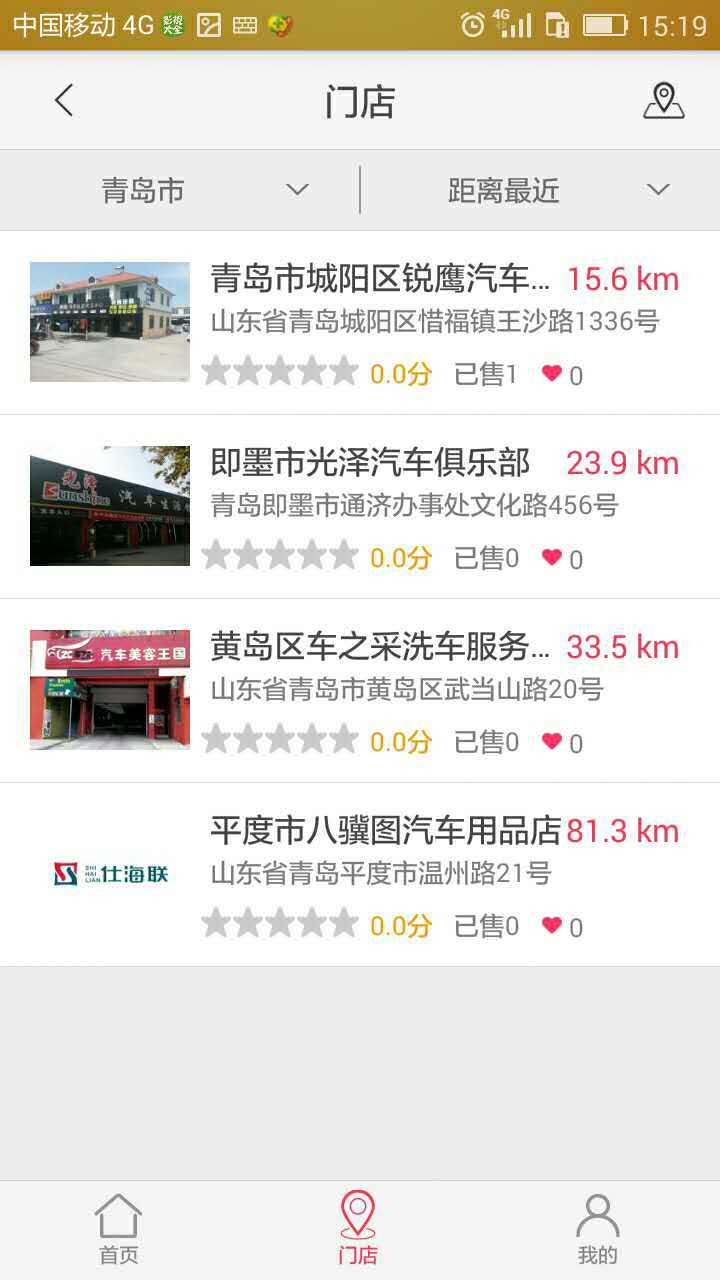The image size is (720, 1280).
Task: Open the sort options via right chevron arrow
Action: click(x=659, y=190)
